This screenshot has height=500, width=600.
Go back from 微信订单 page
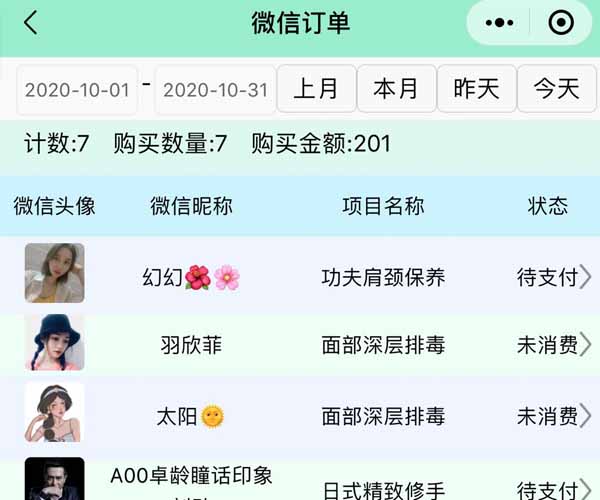31,23
